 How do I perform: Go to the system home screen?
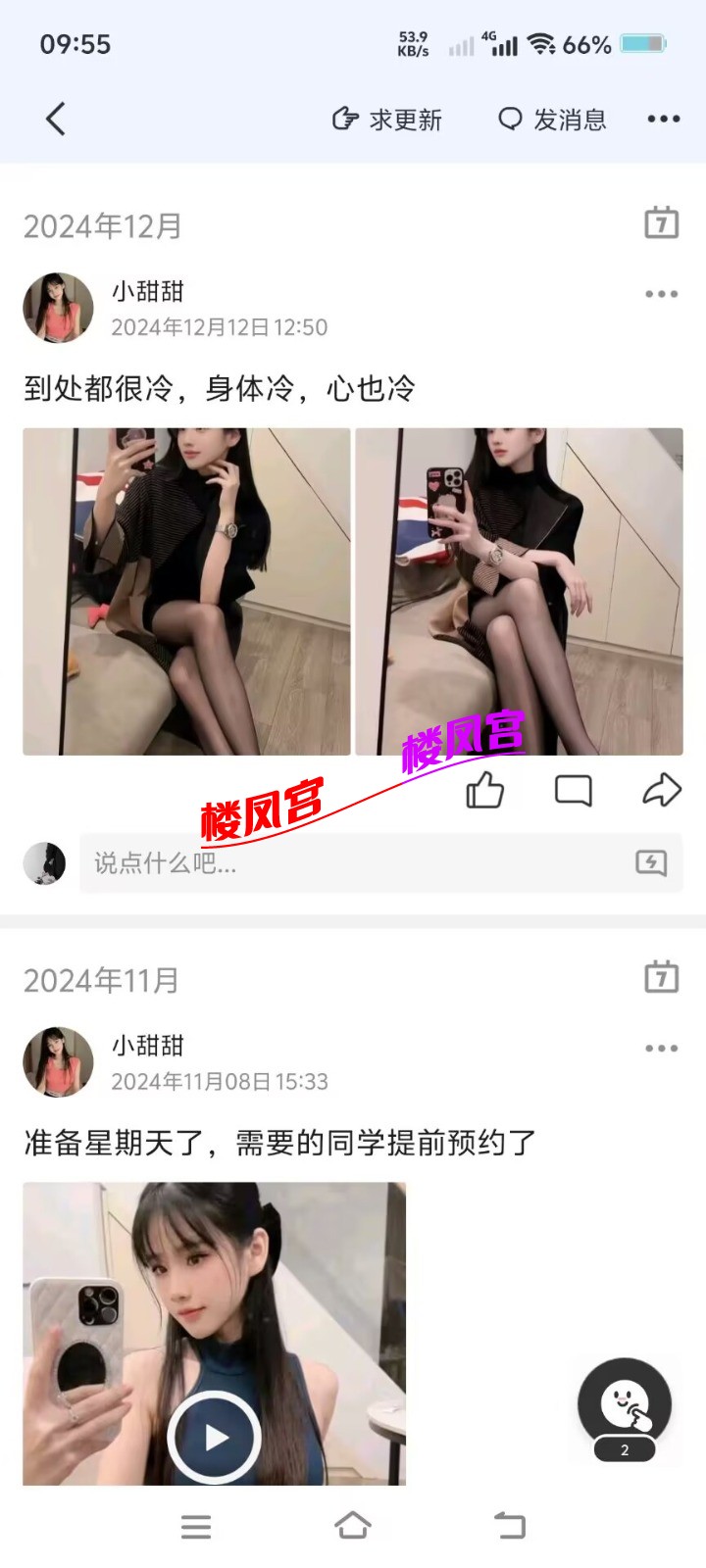point(353,1526)
